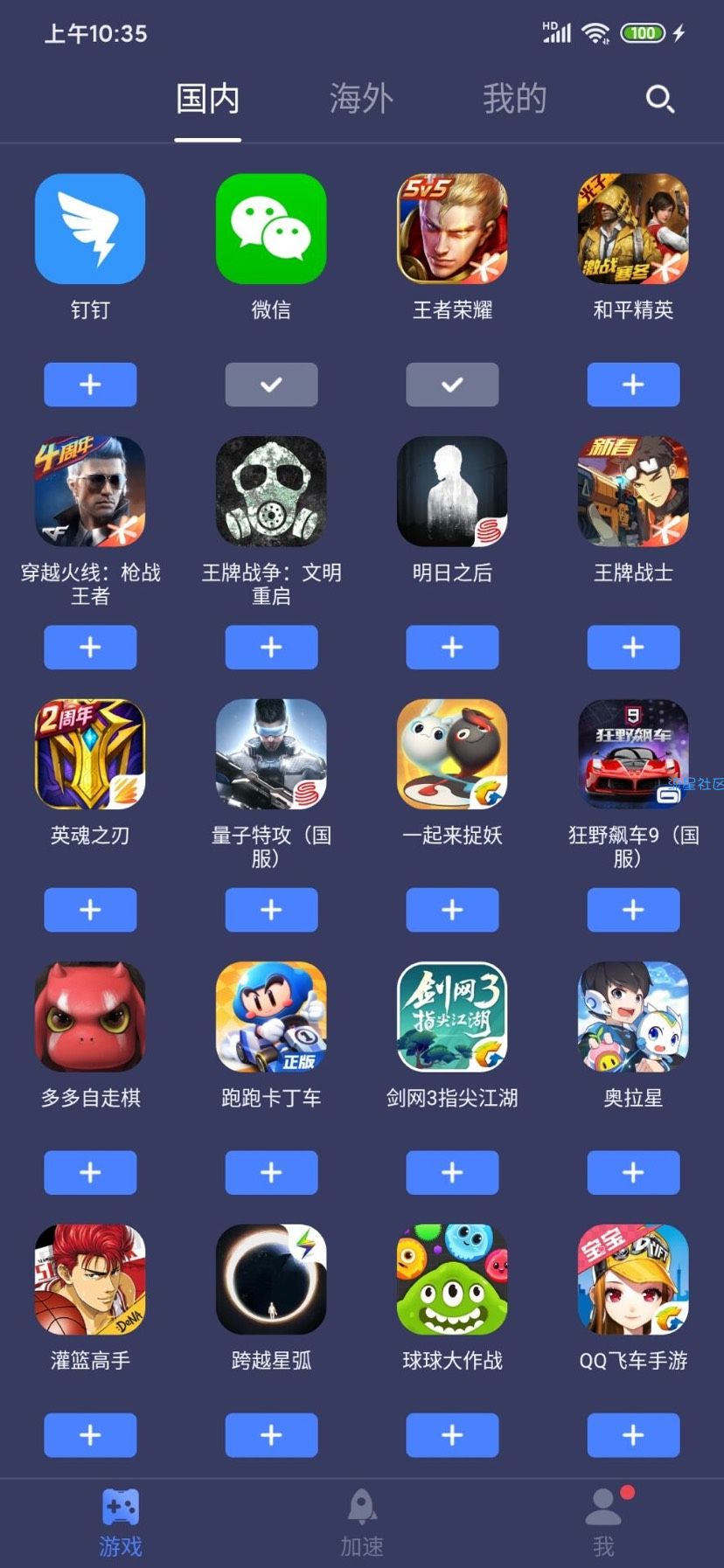This screenshot has width=724, height=1568.
Task: Open the 剑网3指尖江湖 game icon
Action: pyautogui.click(x=452, y=1016)
